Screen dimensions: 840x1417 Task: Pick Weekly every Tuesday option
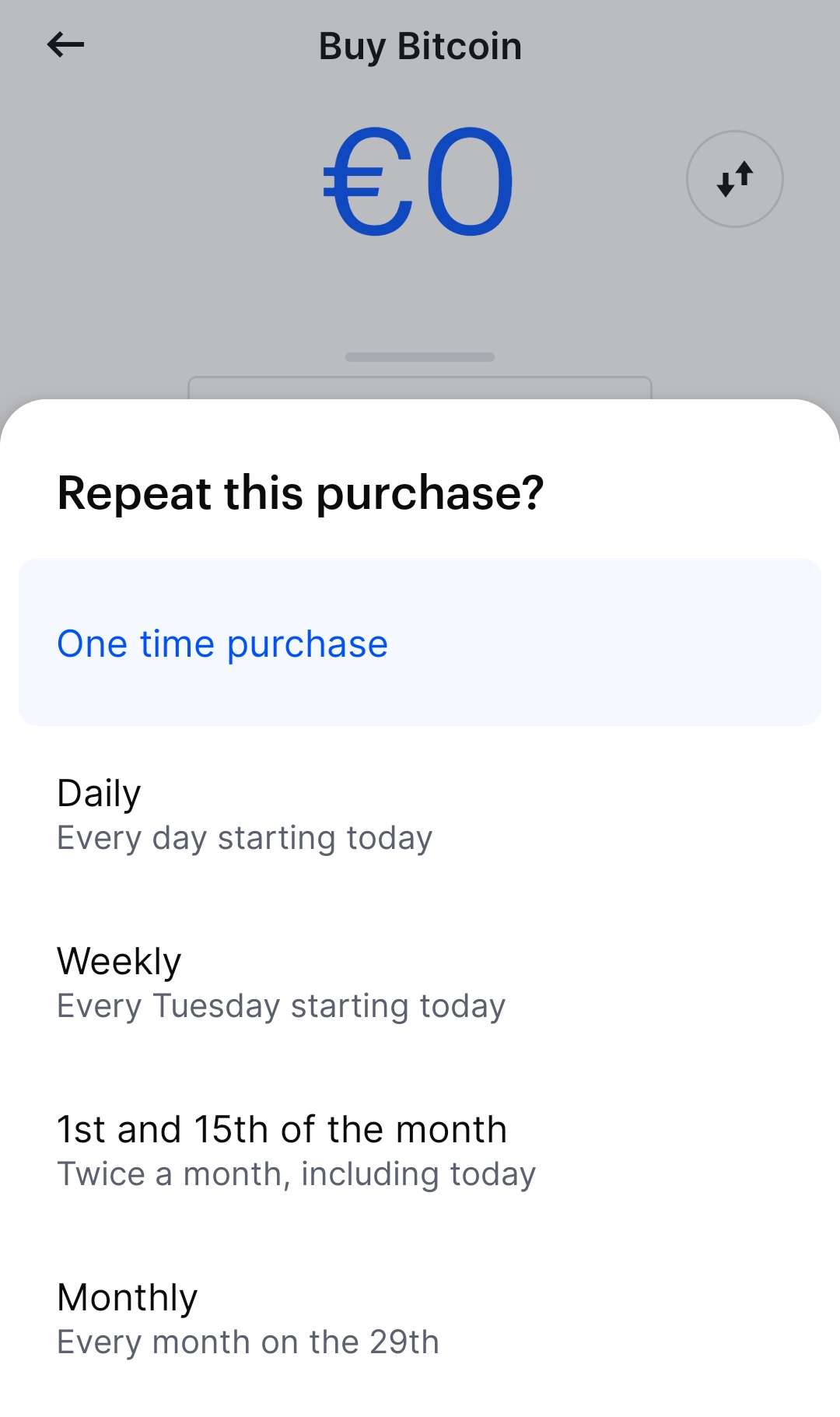pos(420,983)
